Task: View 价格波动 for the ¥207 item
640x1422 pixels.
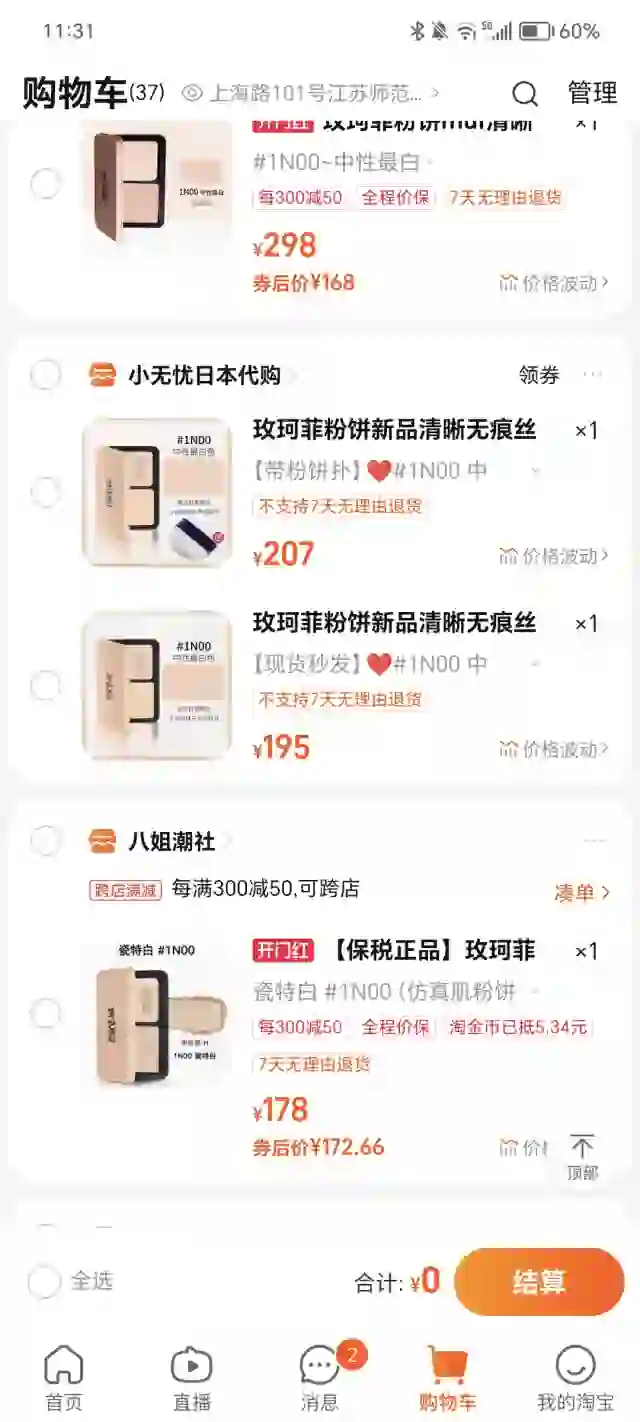Action: click(554, 556)
